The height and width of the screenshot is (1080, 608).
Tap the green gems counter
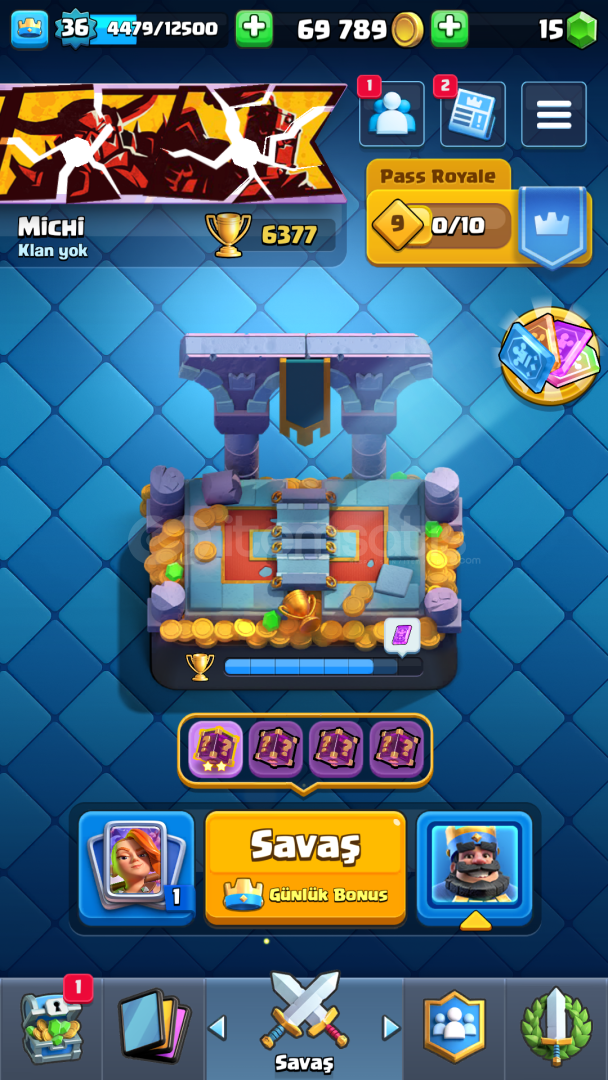[x=567, y=29]
